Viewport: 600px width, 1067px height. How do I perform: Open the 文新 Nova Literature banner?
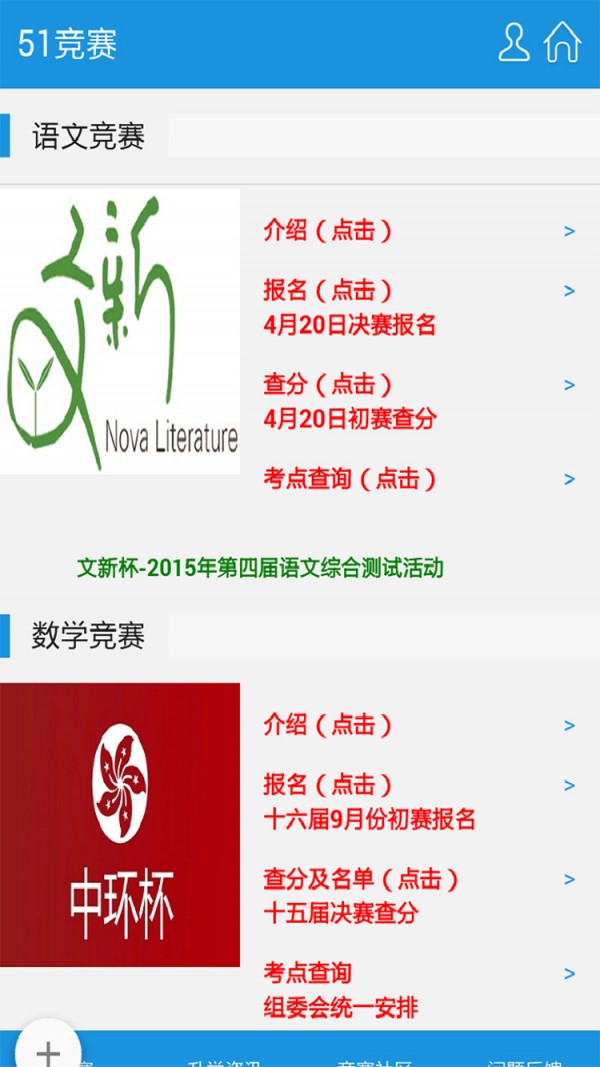pyautogui.click(x=120, y=331)
